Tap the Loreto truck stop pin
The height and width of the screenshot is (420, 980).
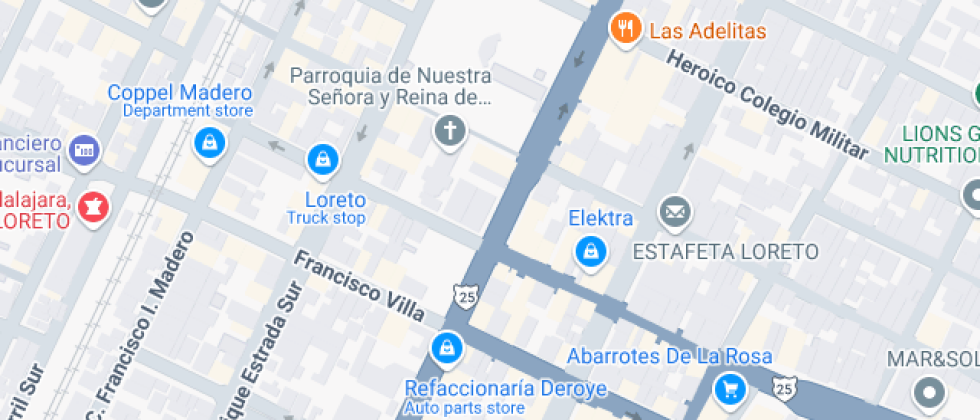pos(322,158)
